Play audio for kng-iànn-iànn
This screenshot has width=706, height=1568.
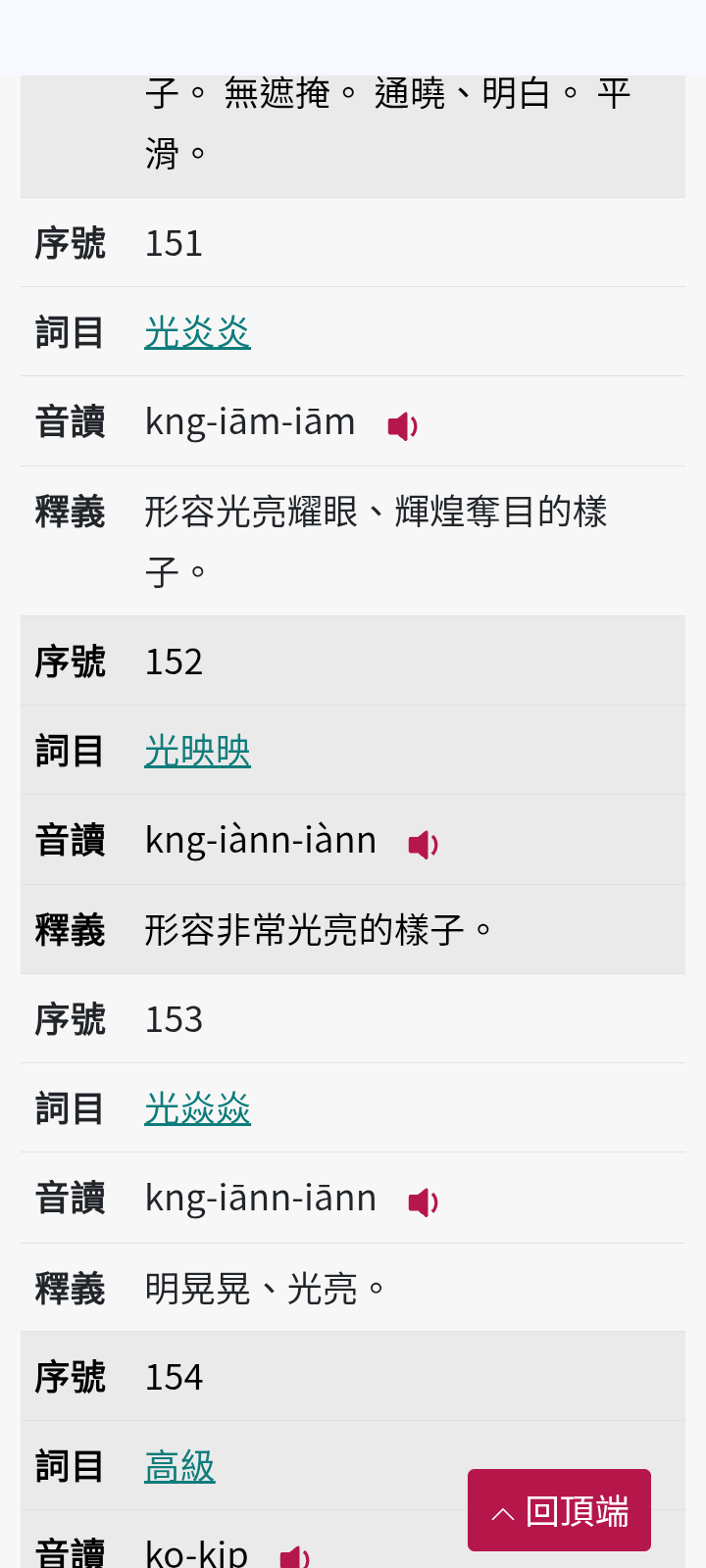point(423,845)
